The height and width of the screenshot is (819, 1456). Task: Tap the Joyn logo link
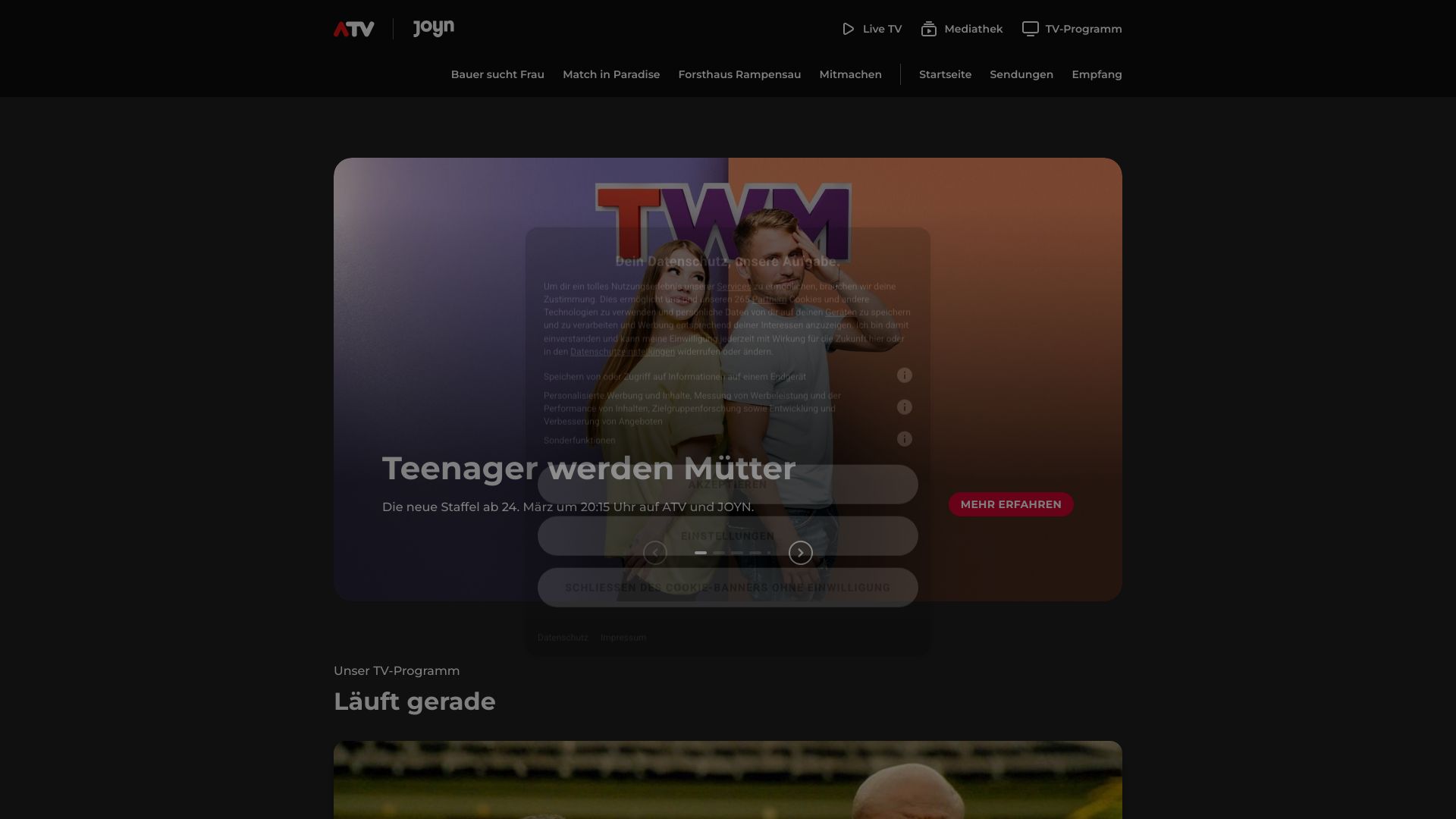click(x=433, y=29)
